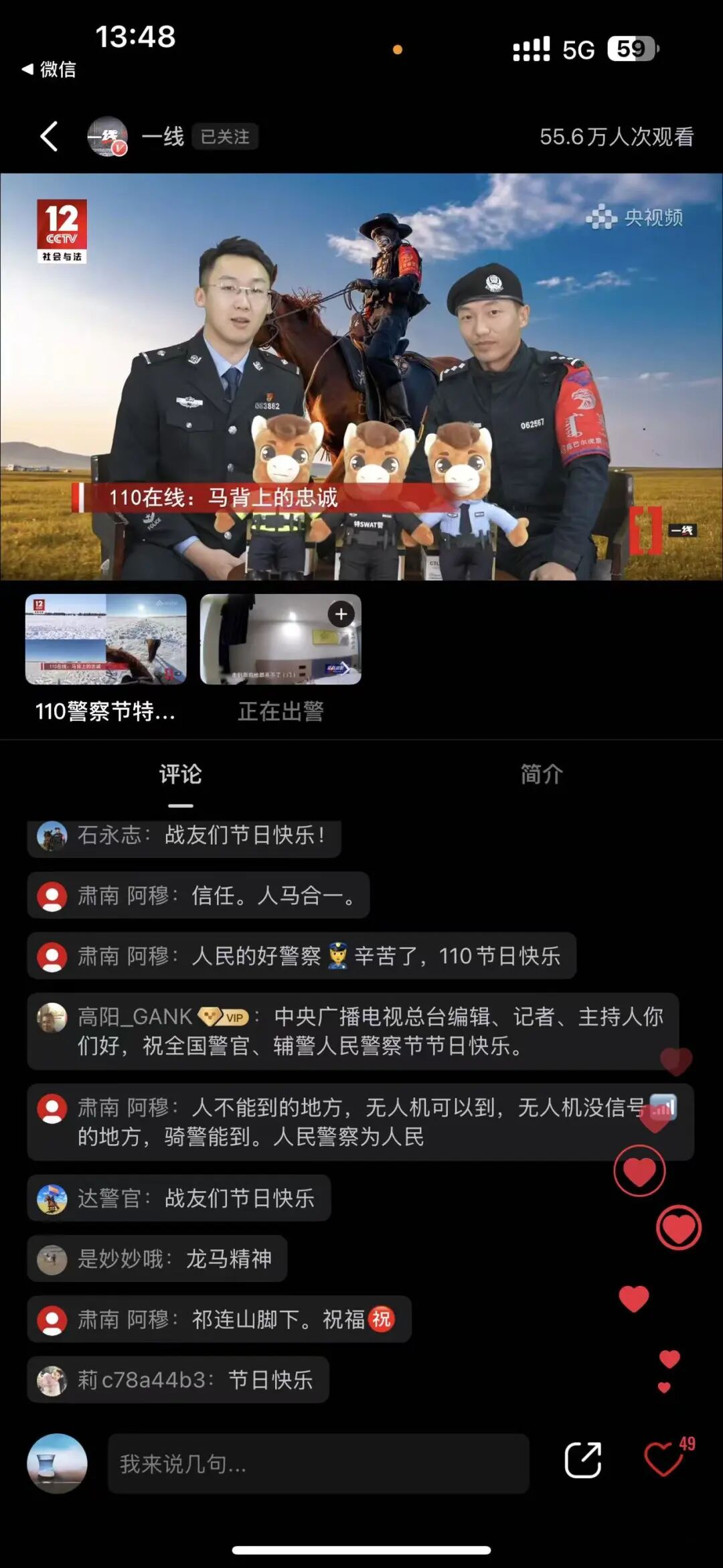Screen dimensions: 723x1568
Task: Return to 微信 via the status bar link
Action: [49, 69]
